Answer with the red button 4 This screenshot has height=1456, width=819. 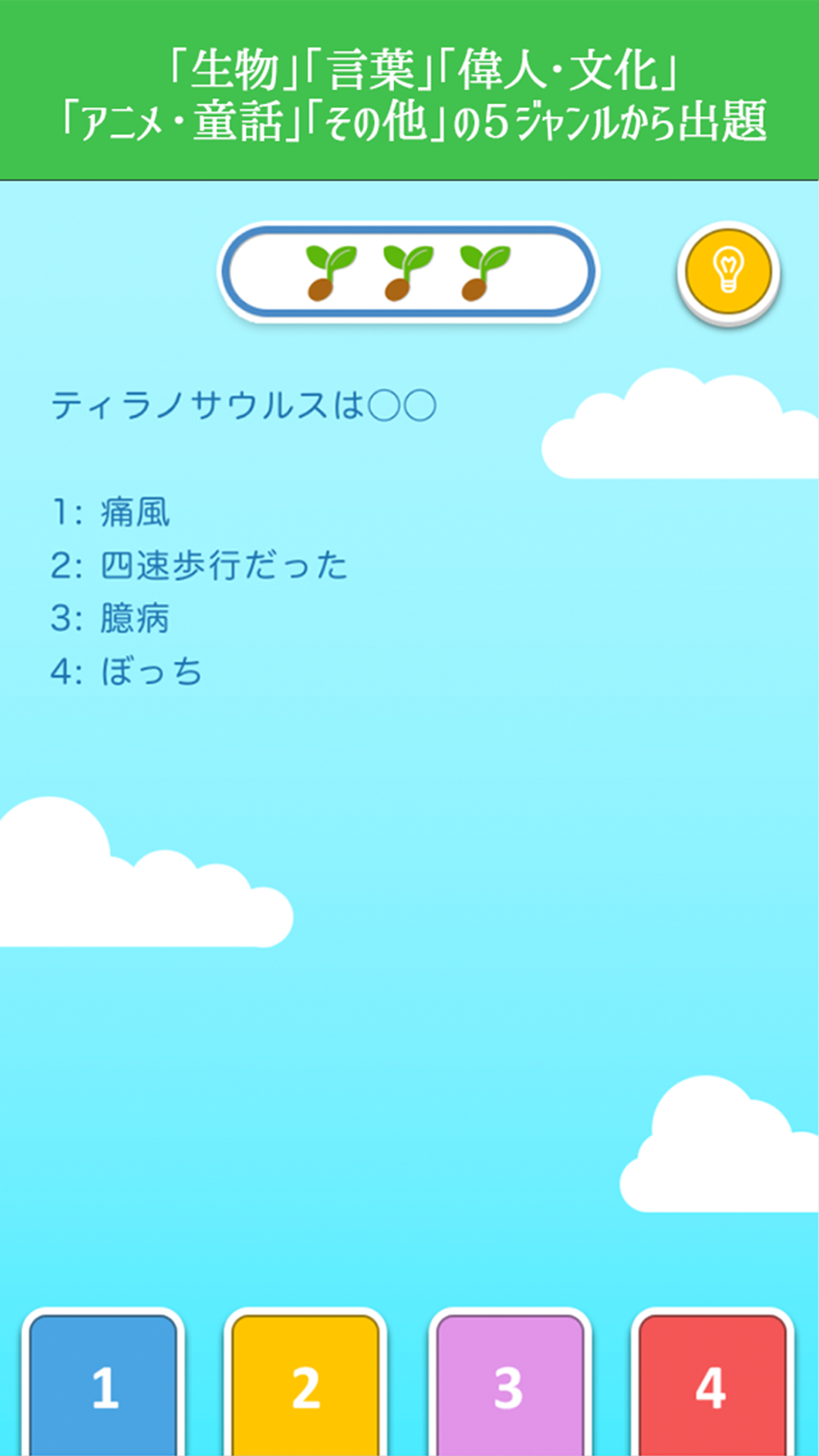pos(712,1382)
